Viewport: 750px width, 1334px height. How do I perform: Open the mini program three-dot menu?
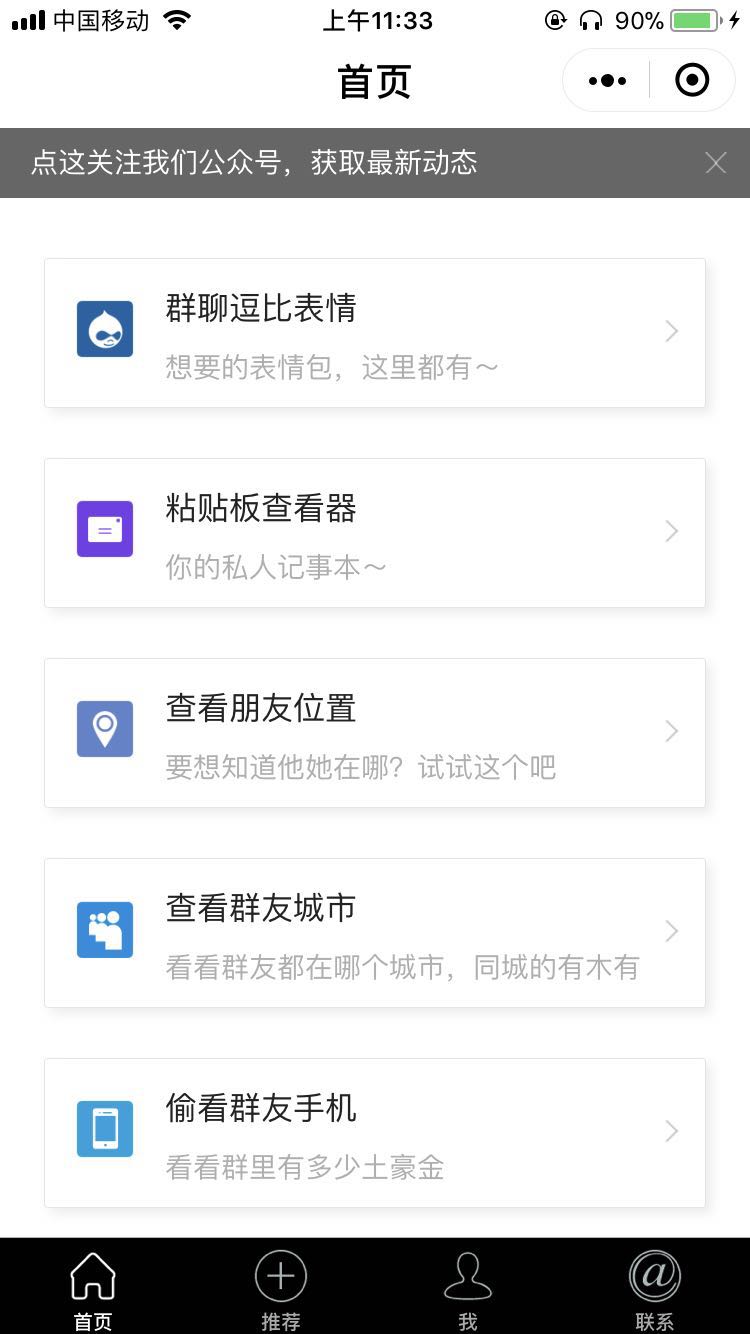tap(607, 80)
